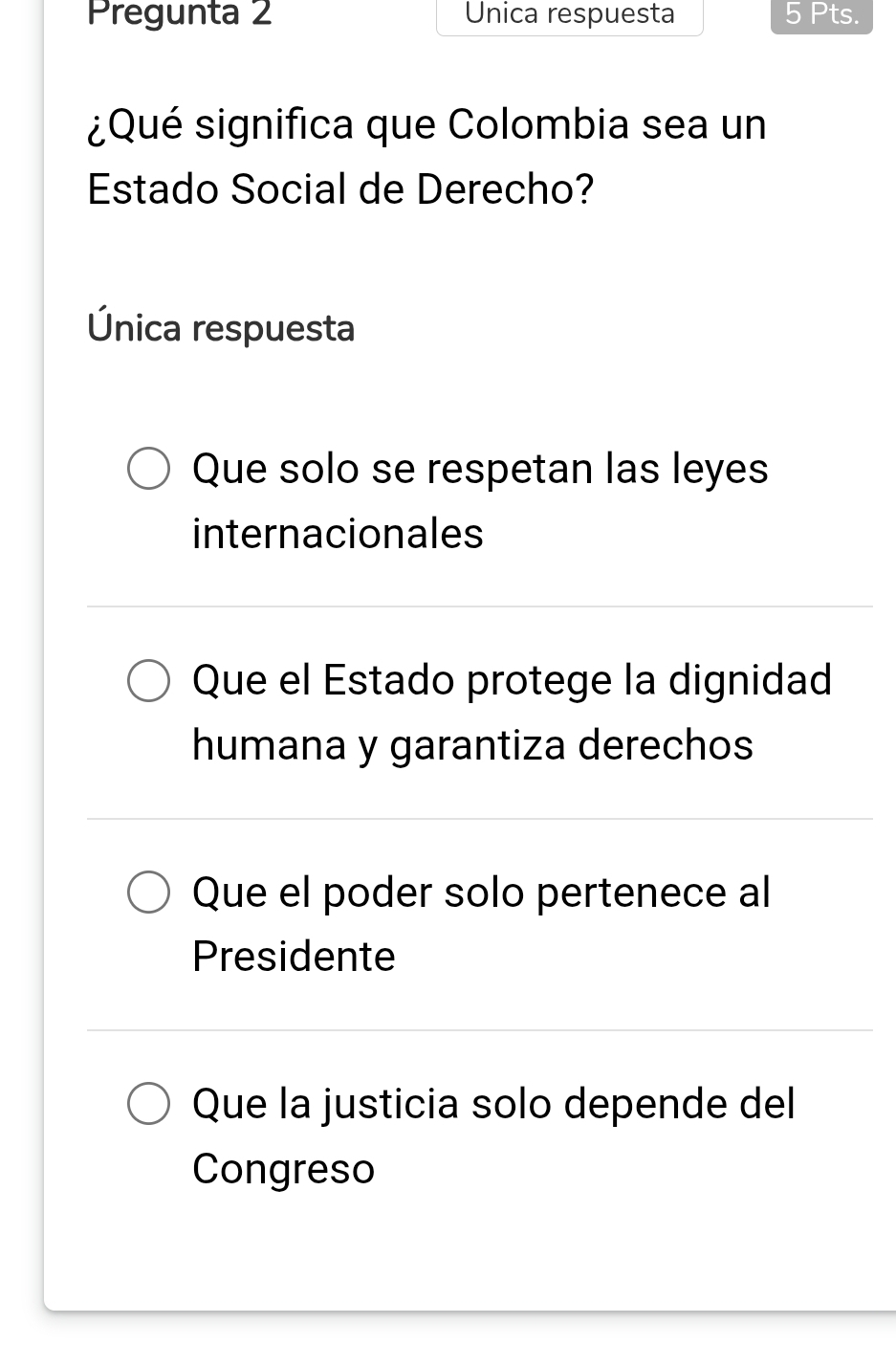Pick 'Que la justicia solo depende del Congreso'

pos(149,1104)
